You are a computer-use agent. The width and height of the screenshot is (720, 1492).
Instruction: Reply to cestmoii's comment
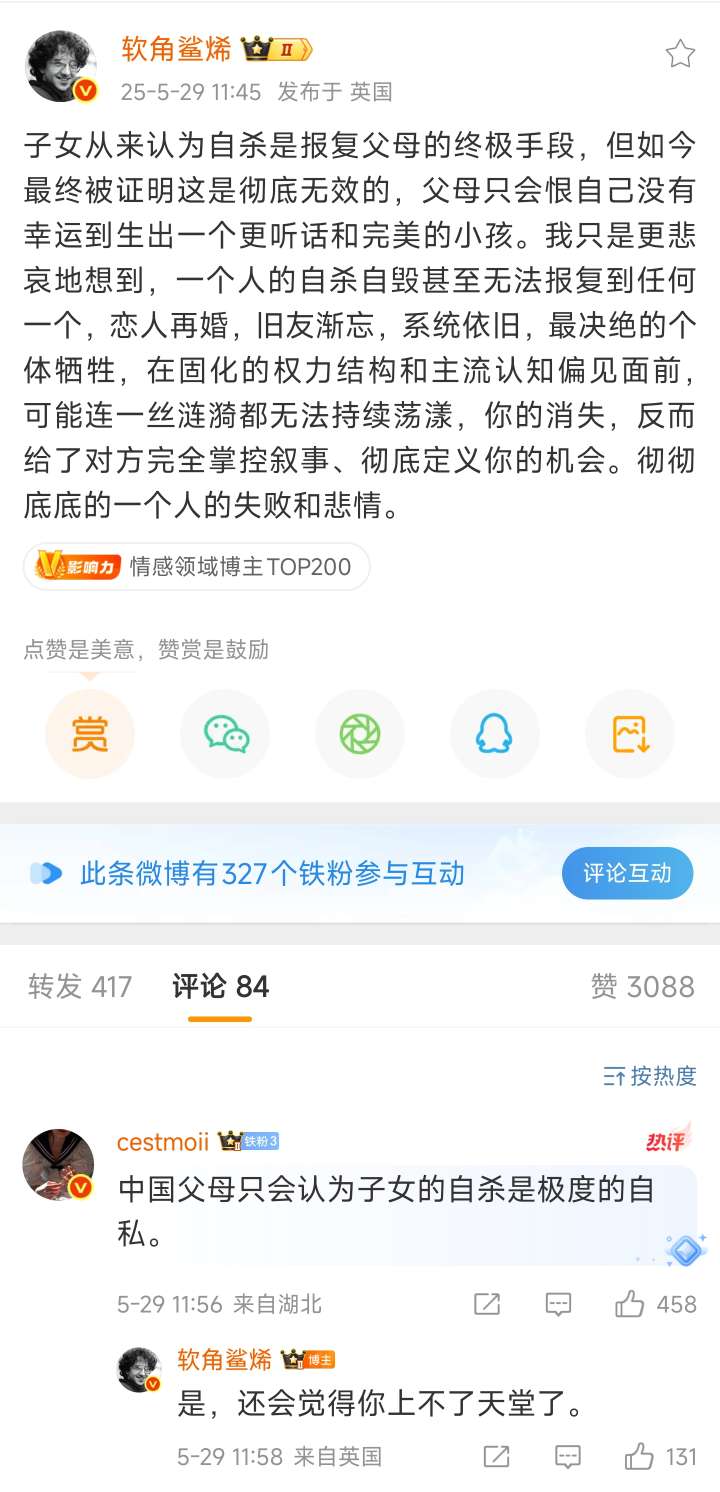[x=557, y=1304]
